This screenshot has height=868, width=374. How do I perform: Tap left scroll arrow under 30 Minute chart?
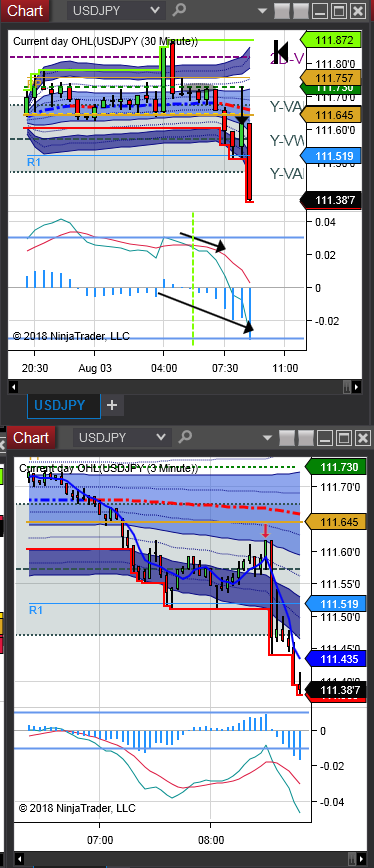(x=14, y=386)
